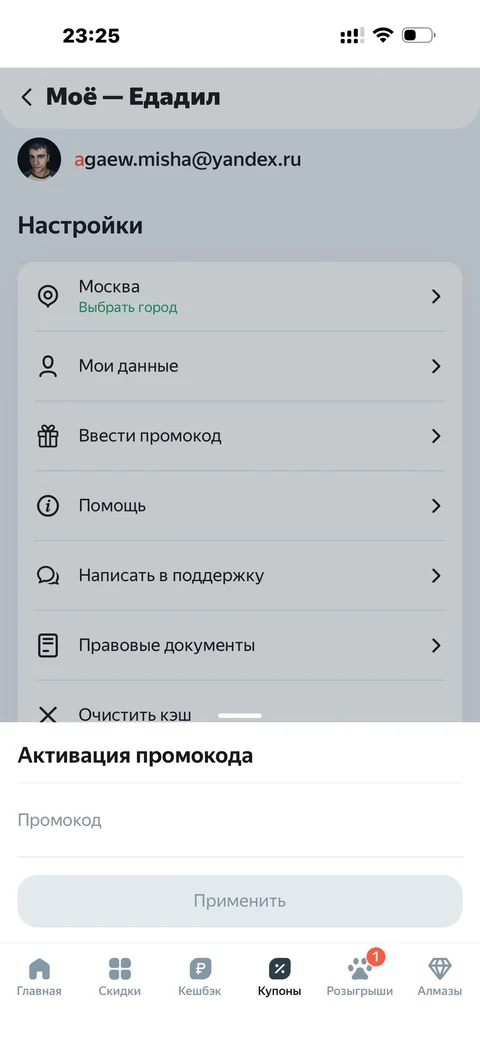The height and width of the screenshot is (1043, 480).
Task: Tap the Применить button
Action: tap(239, 901)
